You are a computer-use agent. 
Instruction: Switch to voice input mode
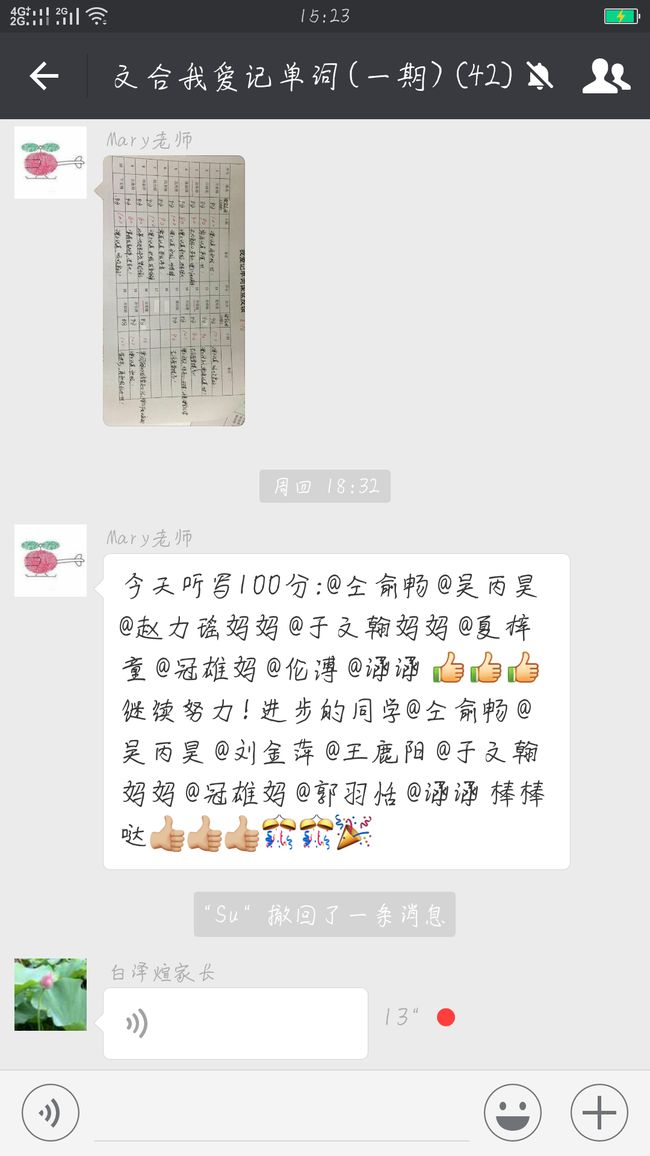pyautogui.click(x=50, y=1113)
